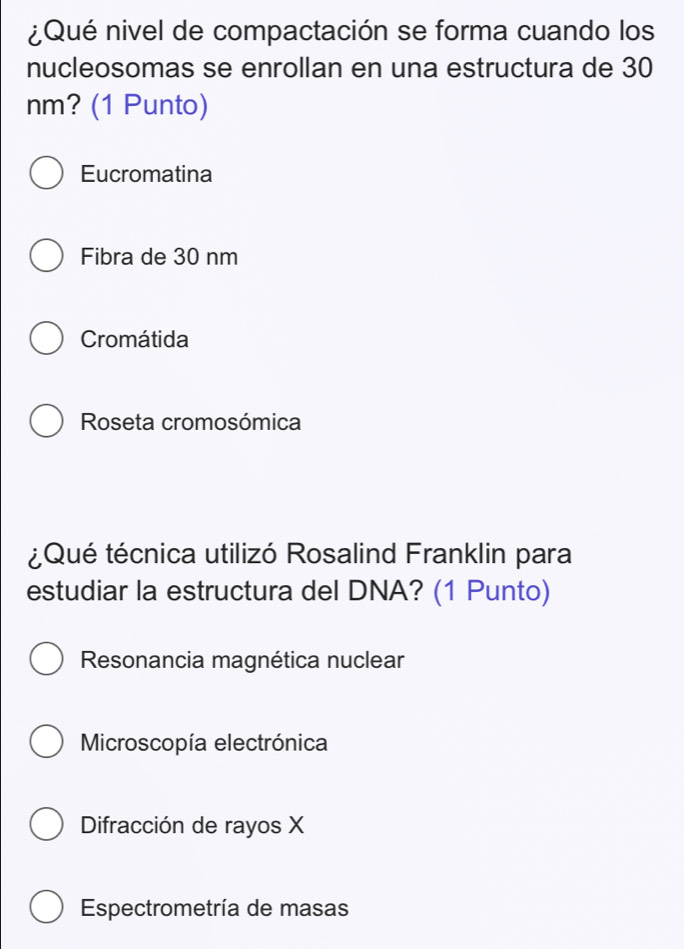Mark Espectrometría de masas answer

[46, 909]
